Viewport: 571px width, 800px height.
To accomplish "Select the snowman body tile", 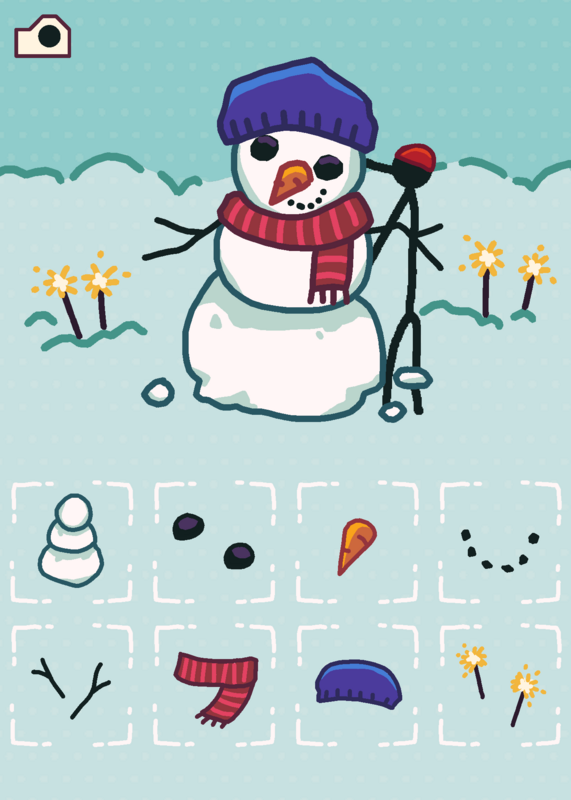I will coord(71,542).
